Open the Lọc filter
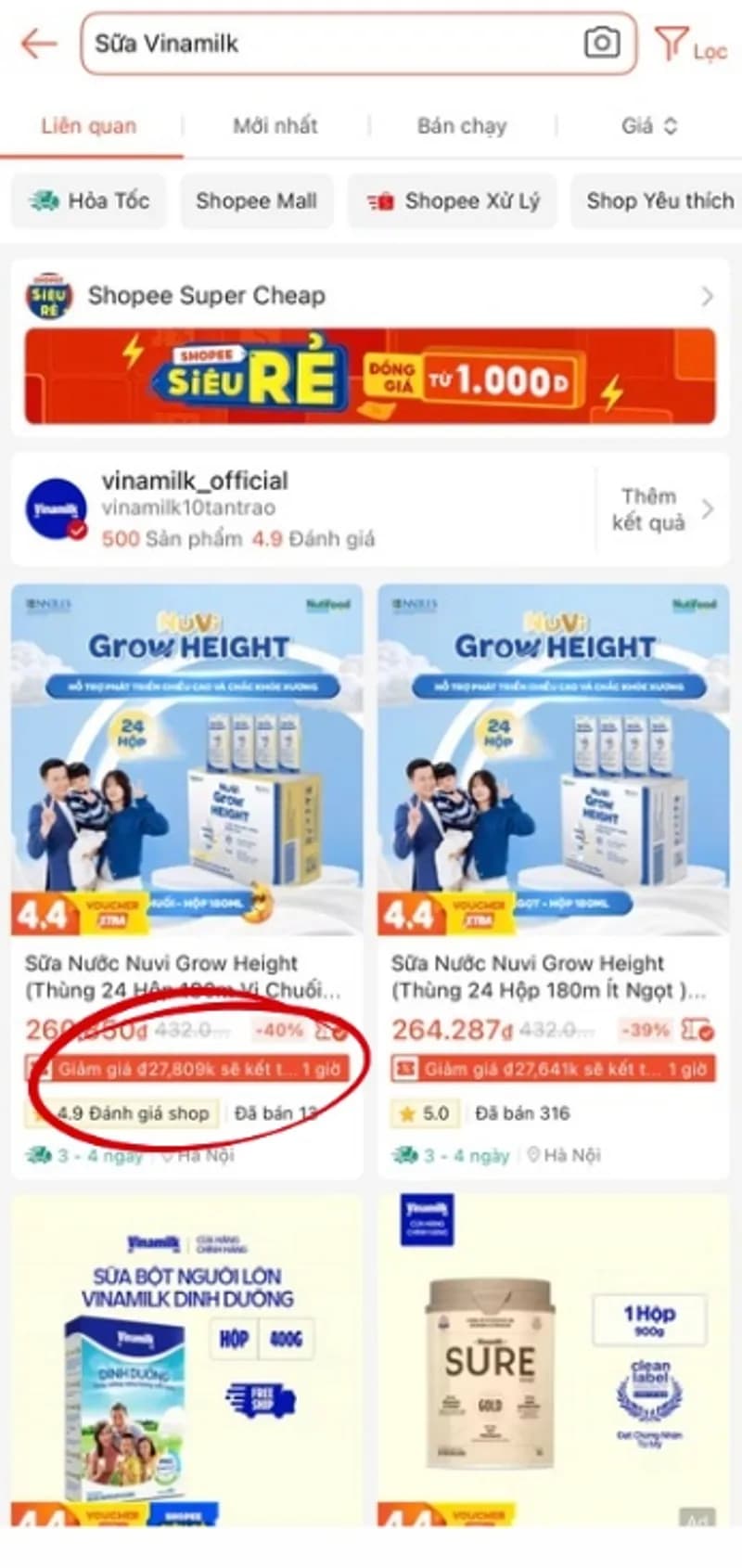 click(691, 45)
